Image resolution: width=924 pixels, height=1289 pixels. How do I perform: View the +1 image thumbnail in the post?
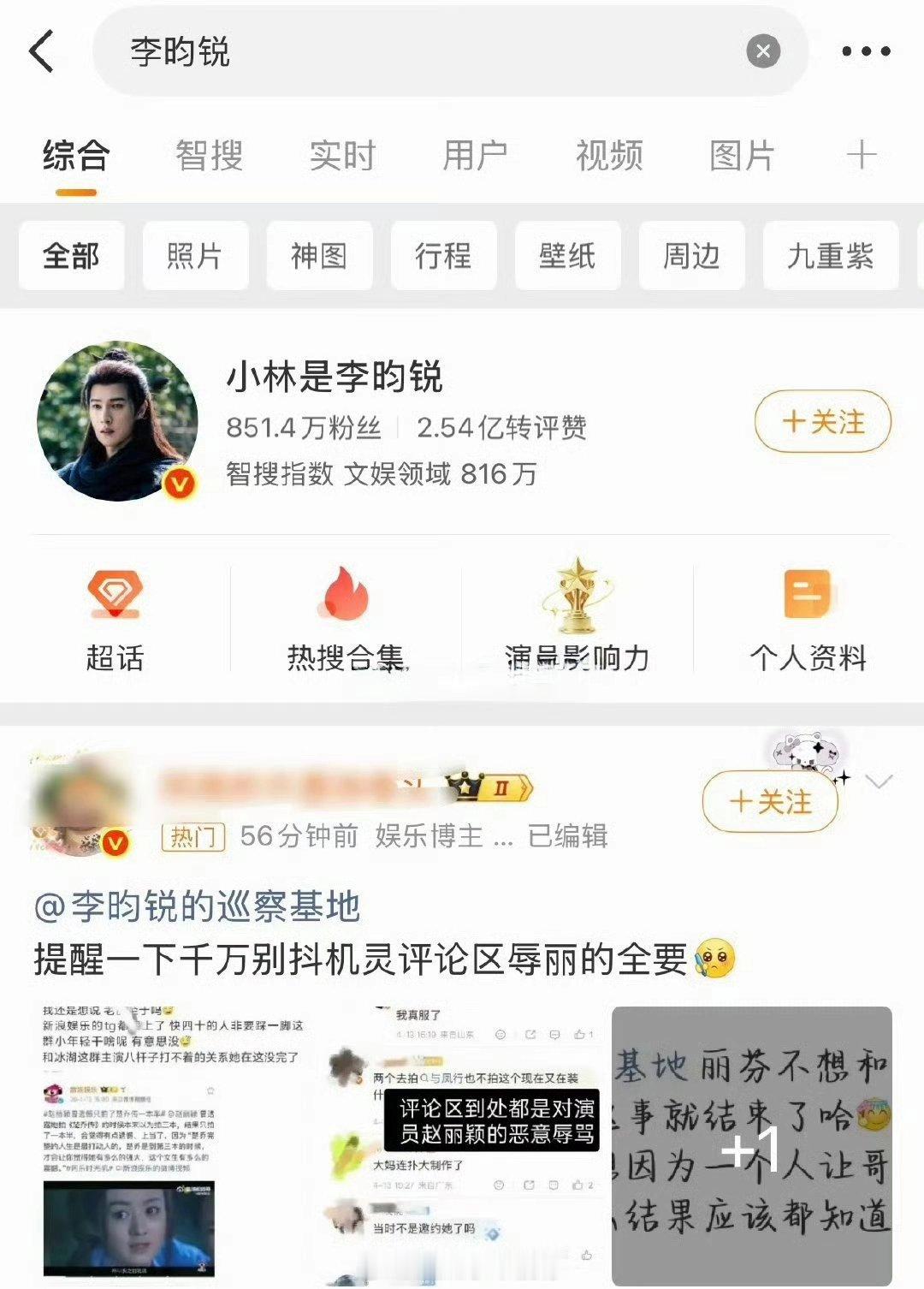pos(753,1147)
